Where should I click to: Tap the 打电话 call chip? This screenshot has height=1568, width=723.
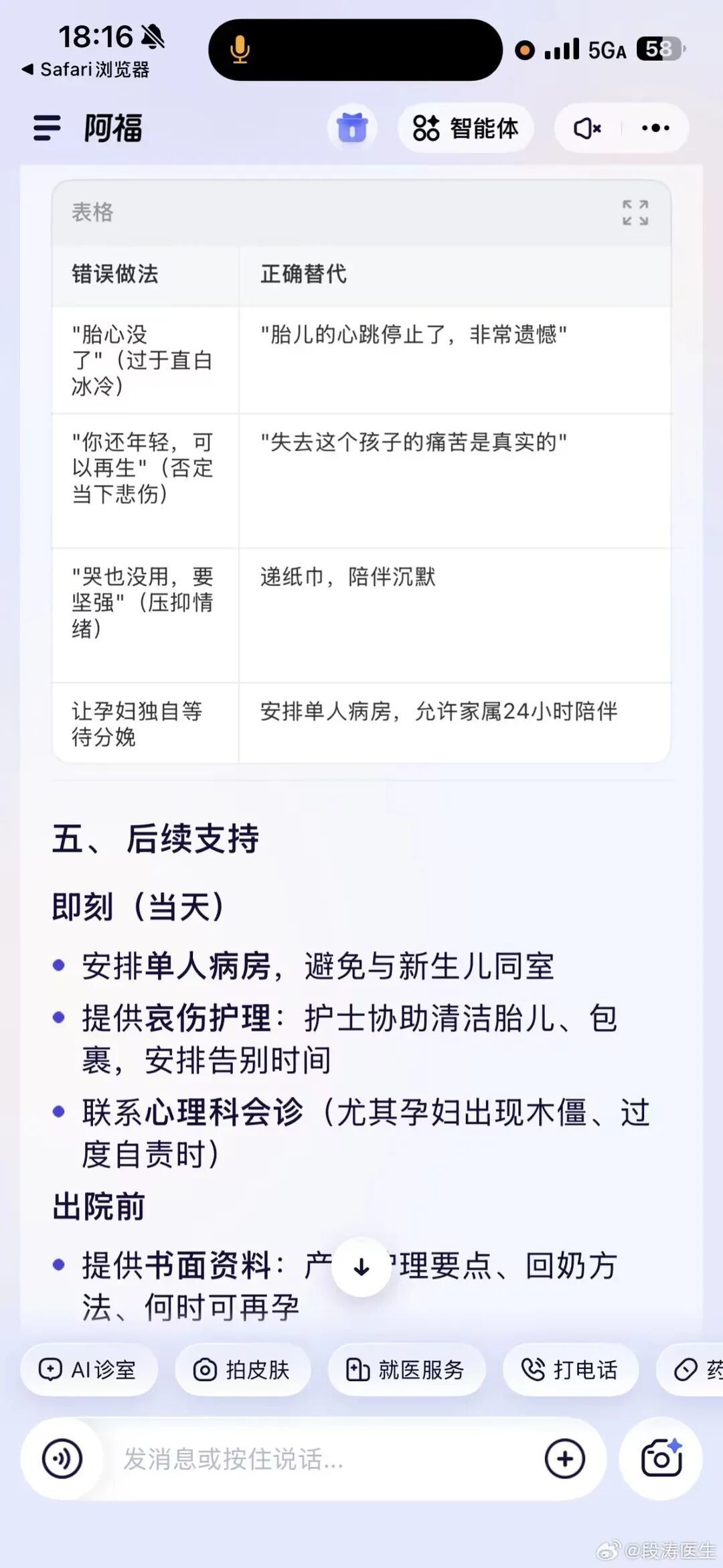(x=570, y=1370)
